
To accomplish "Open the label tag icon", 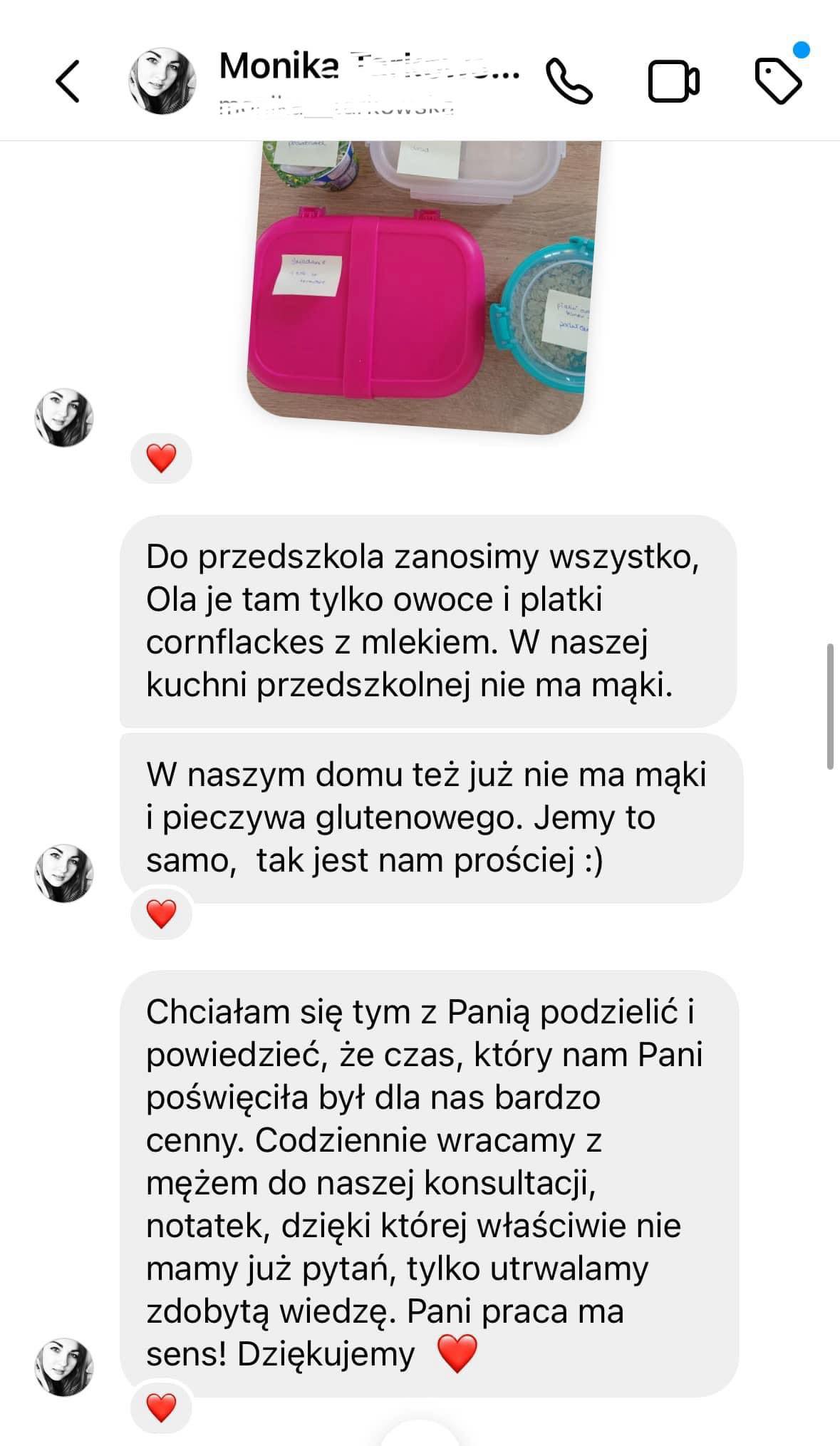I will click(x=779, y=82).
